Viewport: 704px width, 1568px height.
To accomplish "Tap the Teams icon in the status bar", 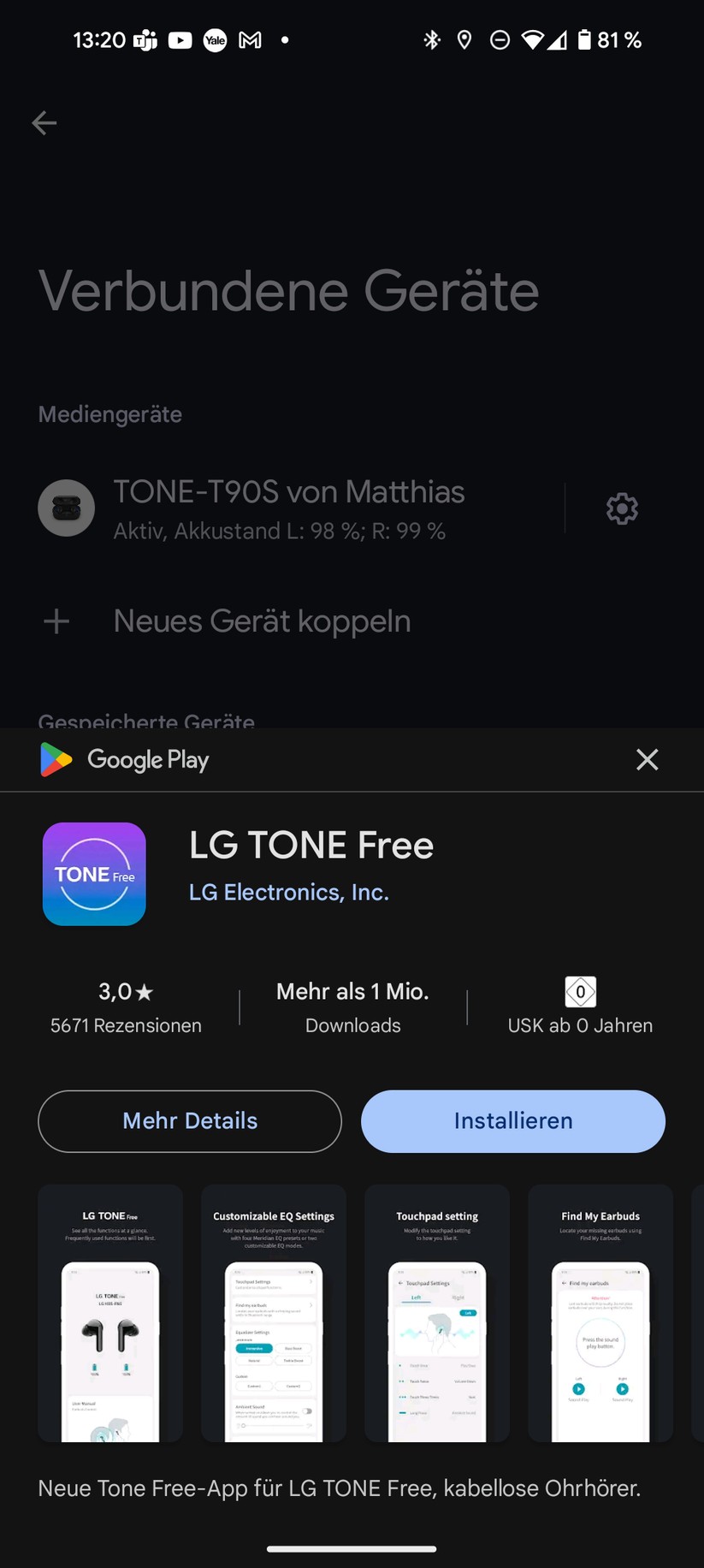I will (x=144, y=39).
